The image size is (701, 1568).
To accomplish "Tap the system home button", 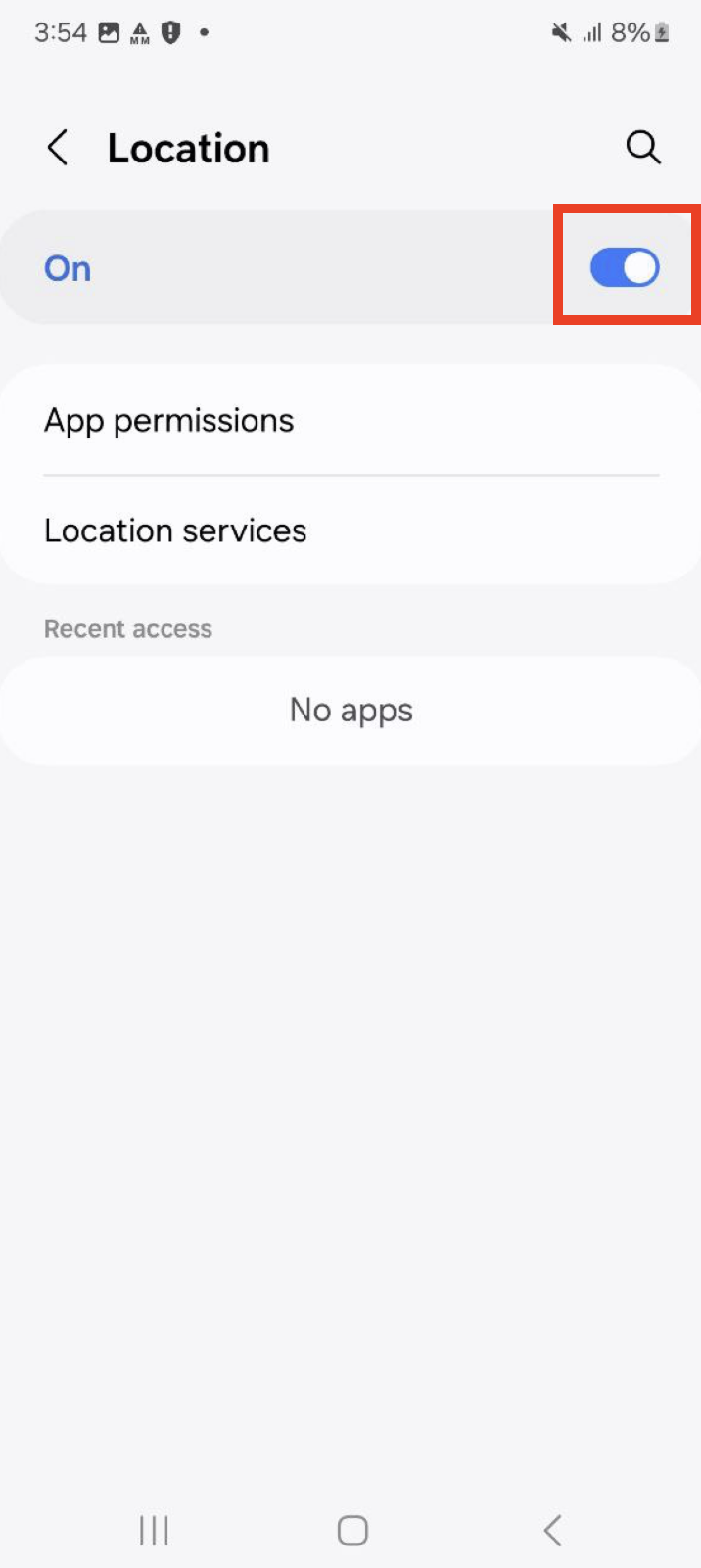I will click(x=352, y=1530).
